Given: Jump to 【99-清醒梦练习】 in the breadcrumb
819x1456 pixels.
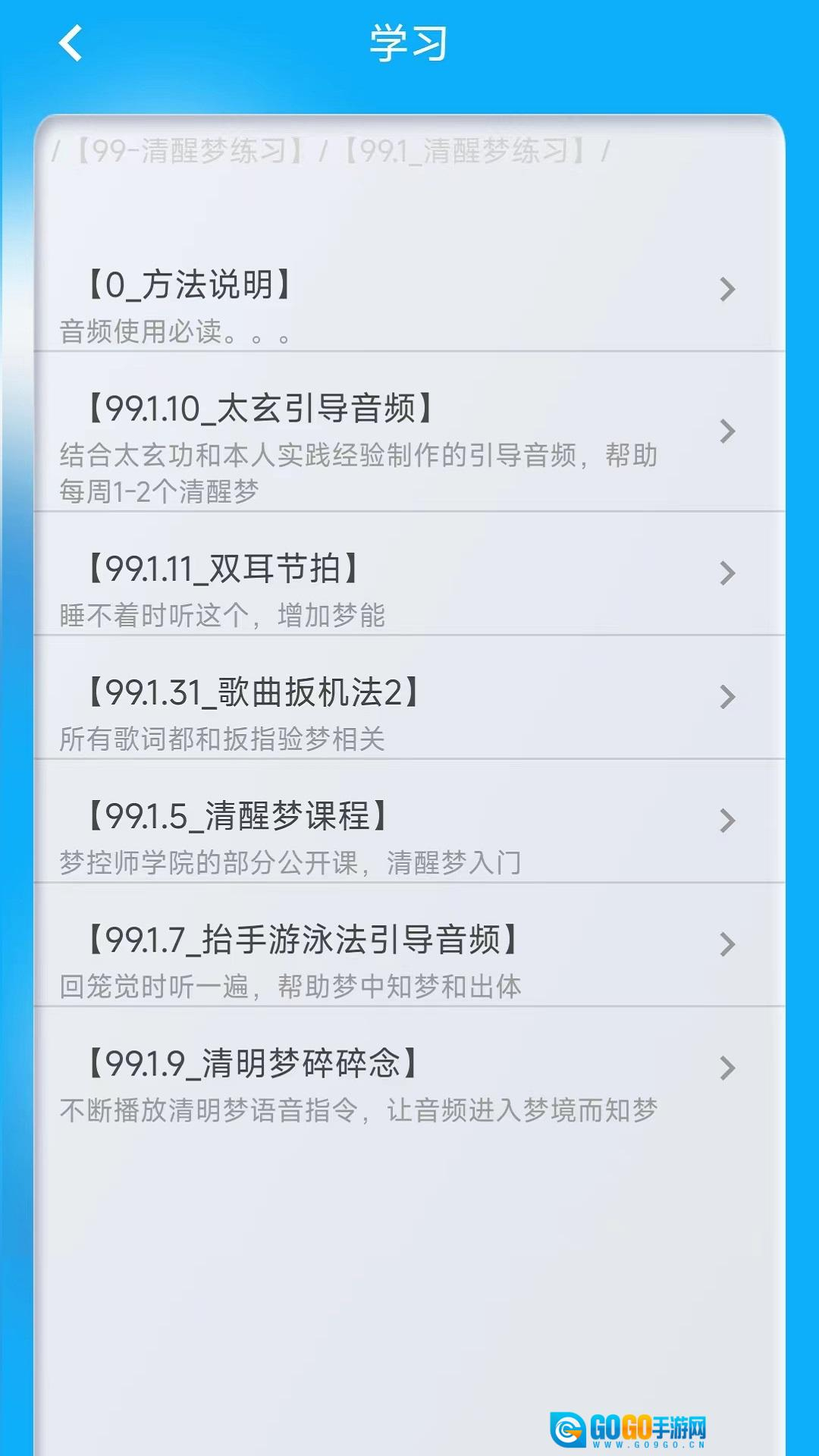Looking at the screenshot, I should pyautogui.click(x=190, y=151).
